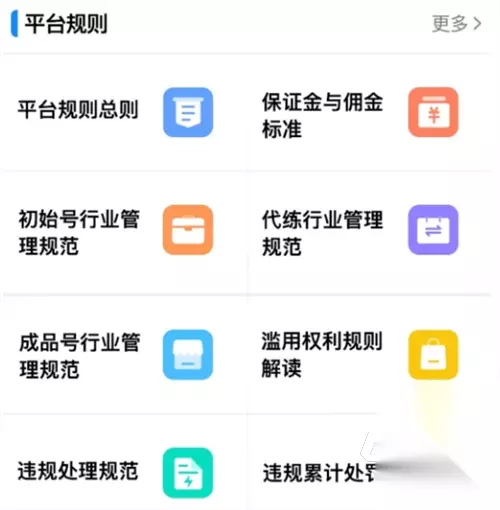View 初始号行业管理规范
The width and height of the screenshot is (500, 510).
(123, 232)
